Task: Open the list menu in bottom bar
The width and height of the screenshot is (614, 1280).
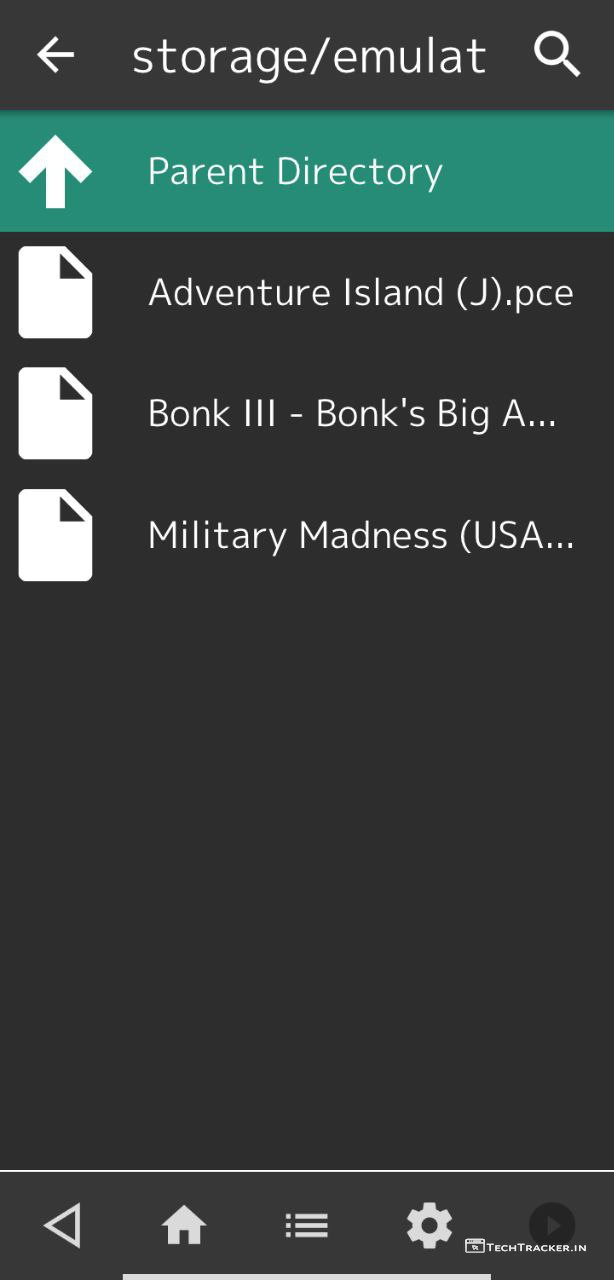Action: tap(307, 1225)
